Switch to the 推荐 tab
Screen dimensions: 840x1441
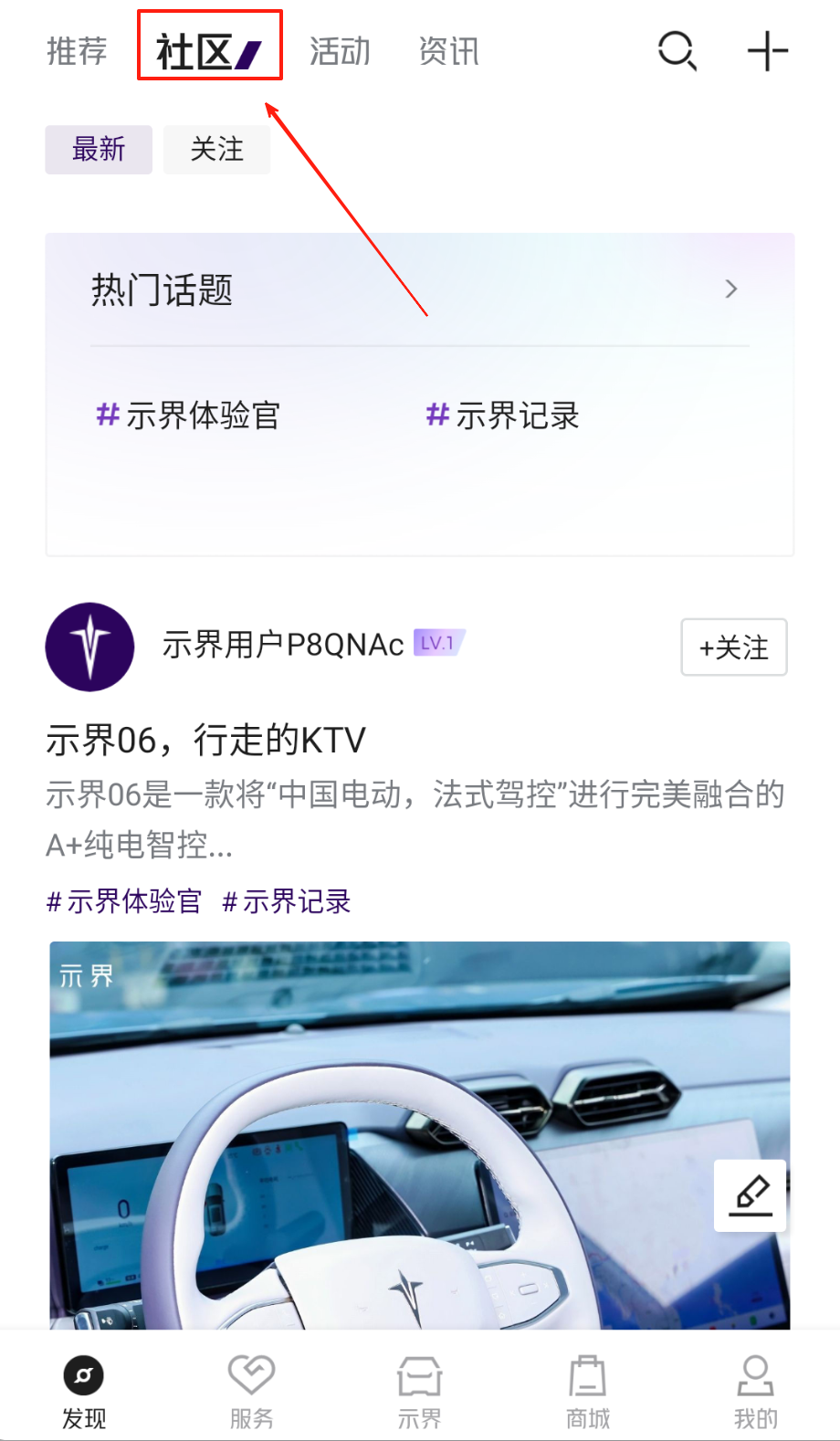[x=77, y=51]
